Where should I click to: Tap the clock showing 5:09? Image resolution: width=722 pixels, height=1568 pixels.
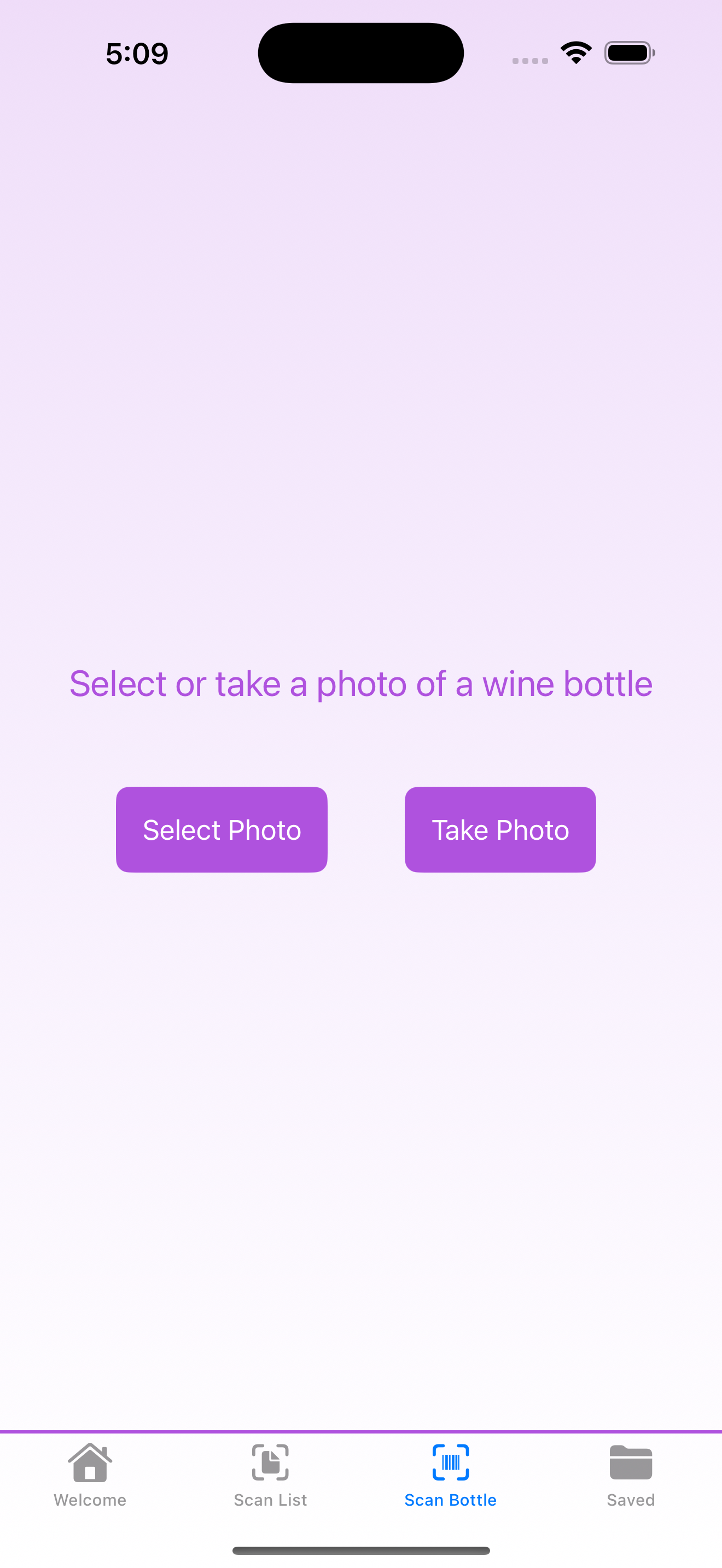pos(136,53)
